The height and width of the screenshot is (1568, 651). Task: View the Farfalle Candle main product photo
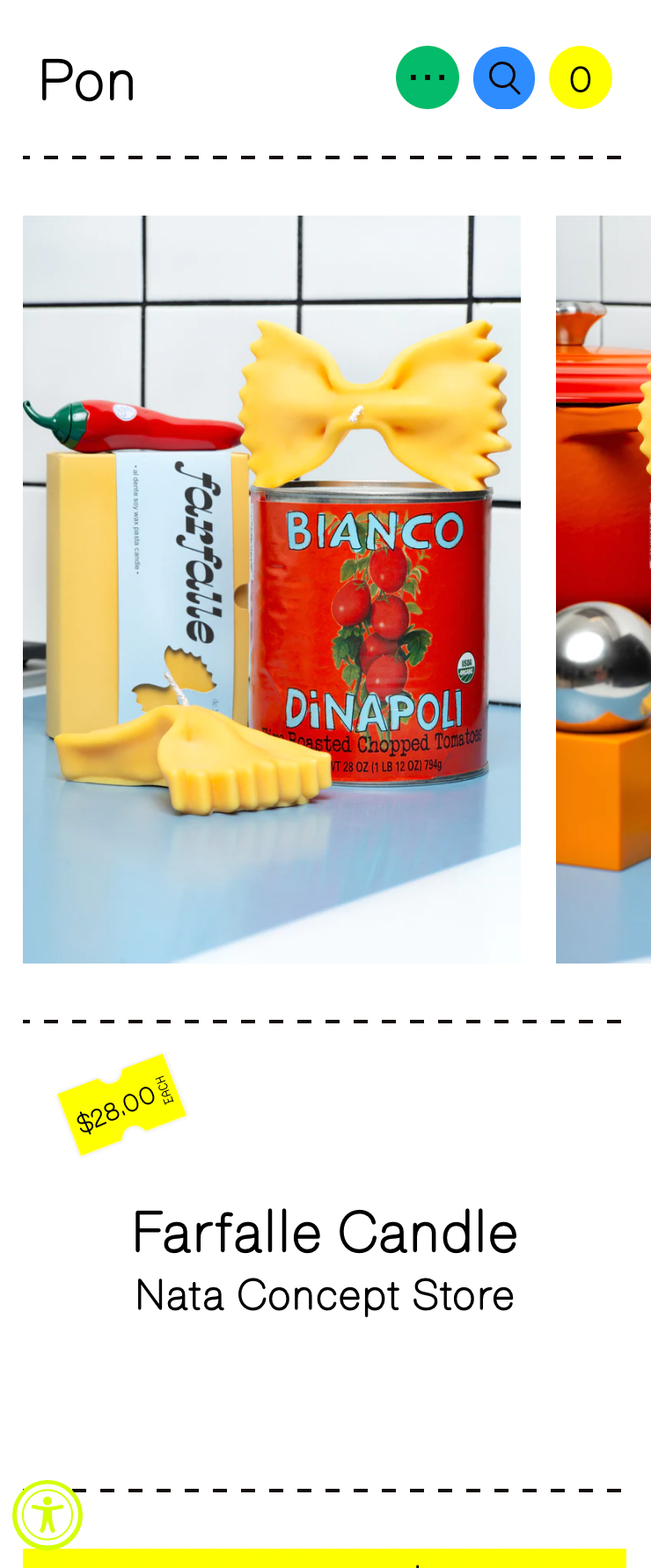tap(272, 589)
